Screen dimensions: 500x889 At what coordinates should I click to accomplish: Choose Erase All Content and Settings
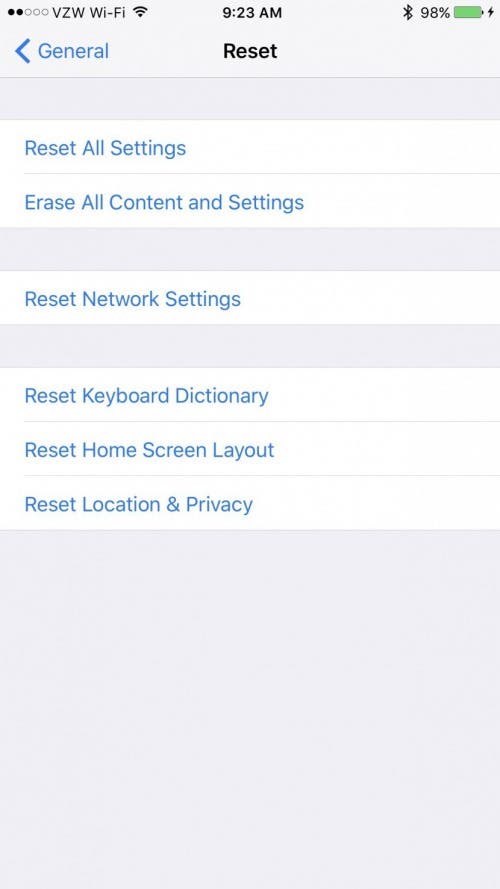(250, 201)
